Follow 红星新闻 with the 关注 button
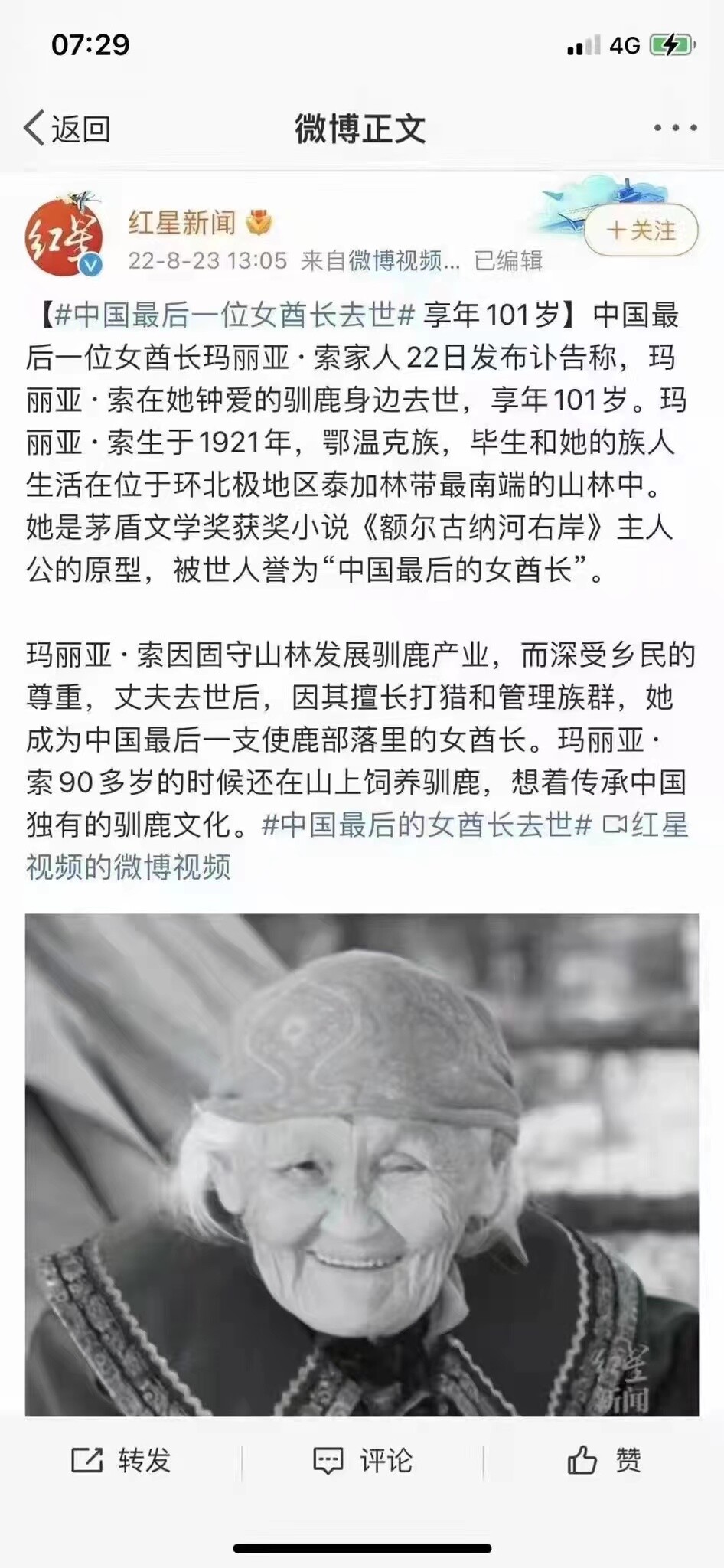 pos(641,230)
